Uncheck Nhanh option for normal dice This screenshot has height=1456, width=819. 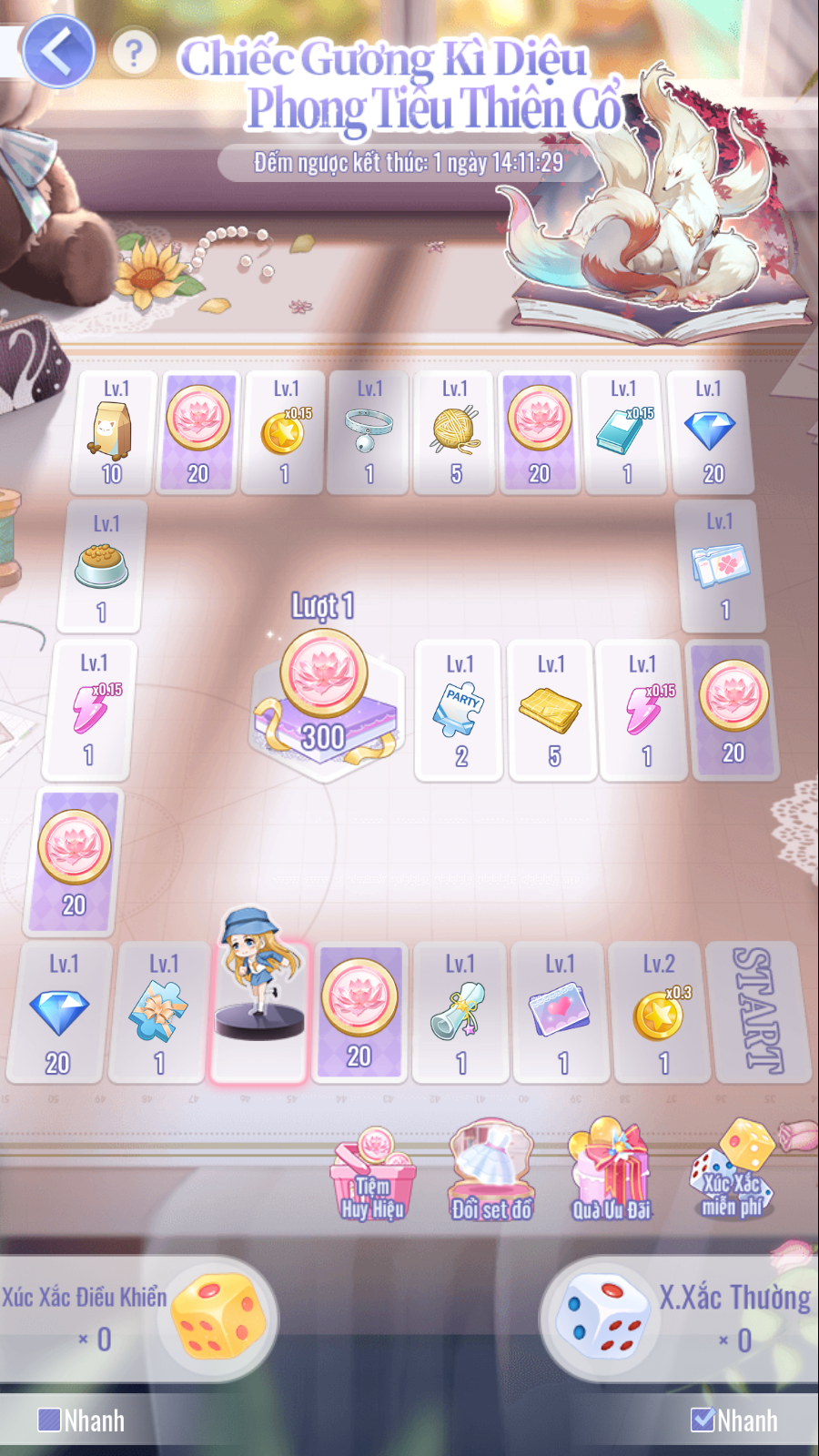point(702,1421)
